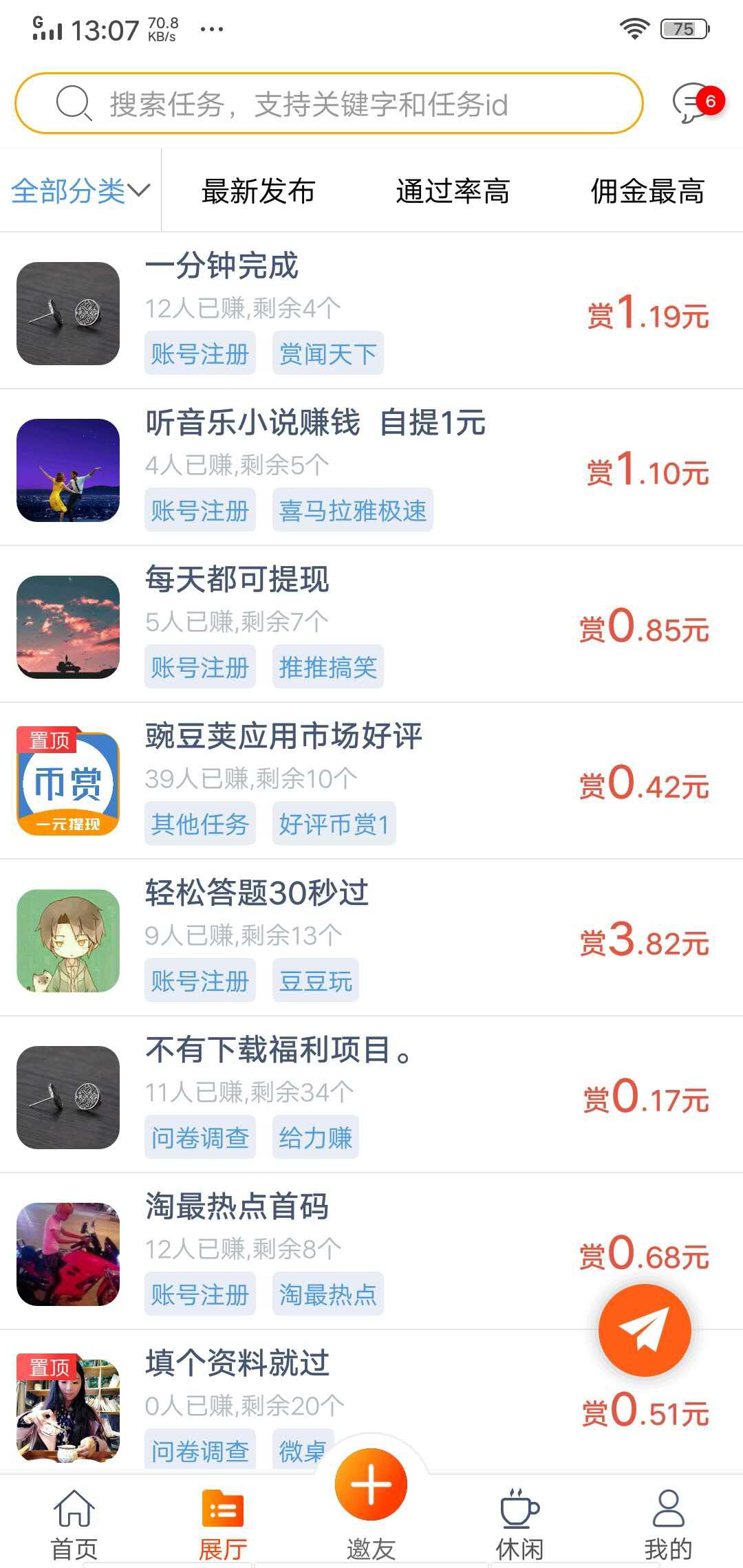The image size is (743, 1568).
Task: Tap the search magnifier icon
Action: pos(71,103)
